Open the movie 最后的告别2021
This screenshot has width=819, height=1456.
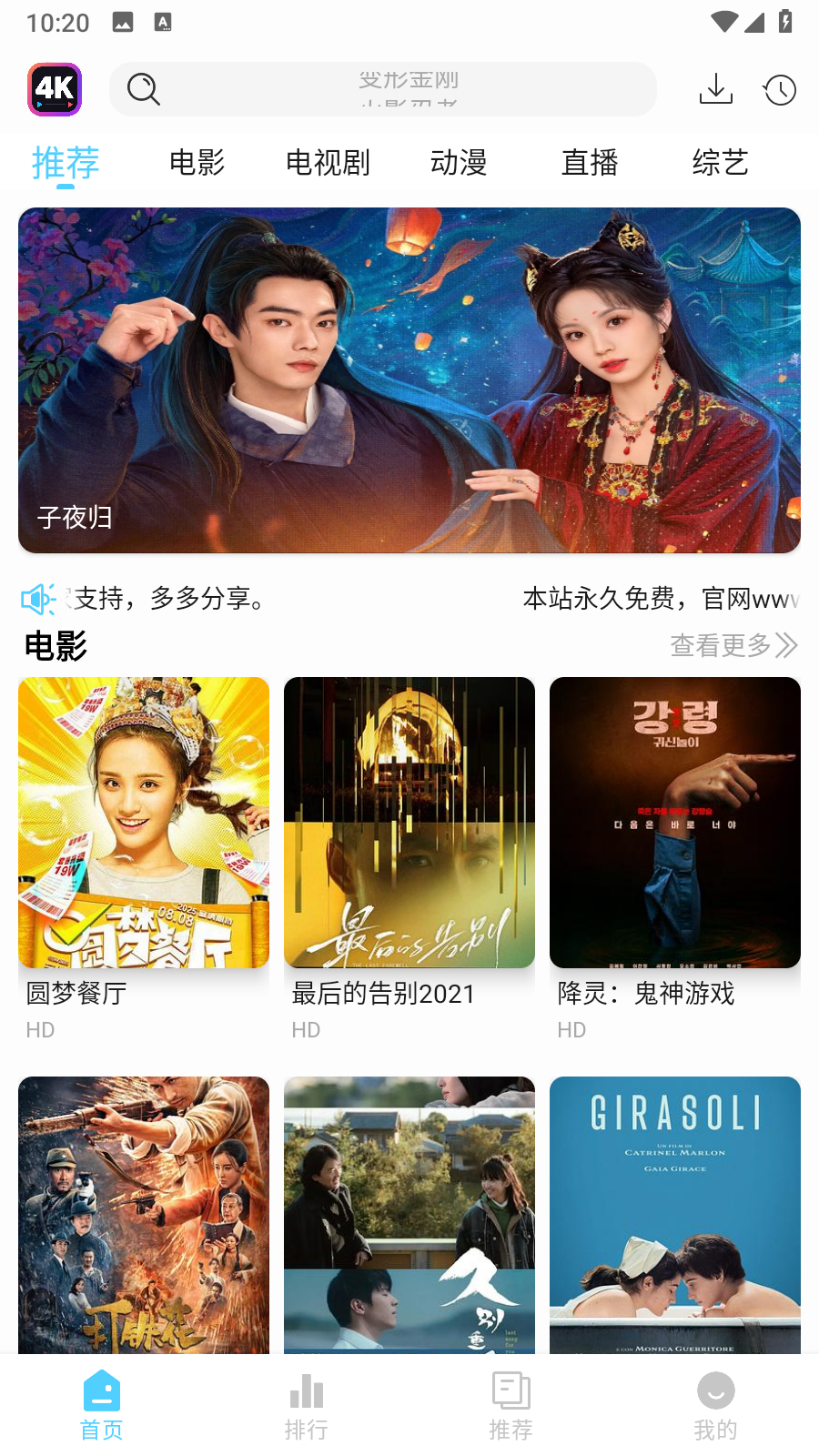409,823
